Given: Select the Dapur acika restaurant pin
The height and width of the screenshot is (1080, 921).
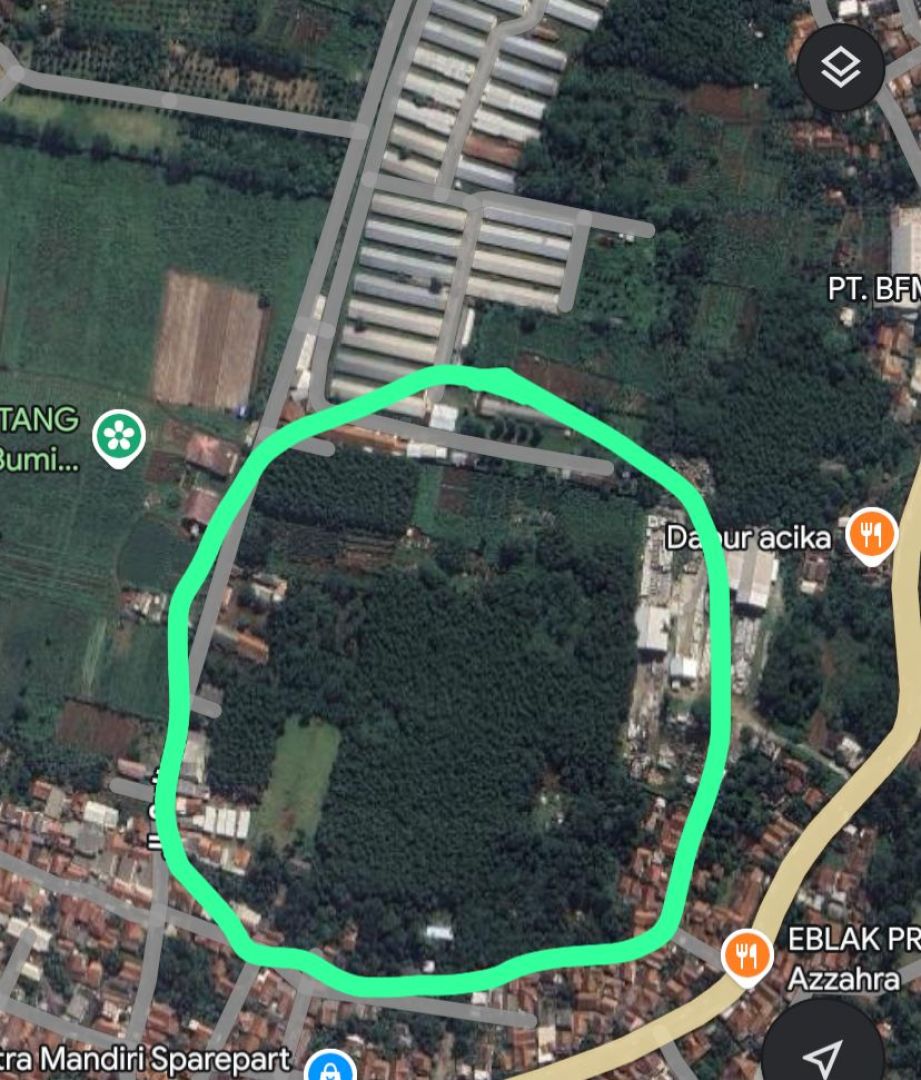Looking at the screenshot, I should 871,535.
